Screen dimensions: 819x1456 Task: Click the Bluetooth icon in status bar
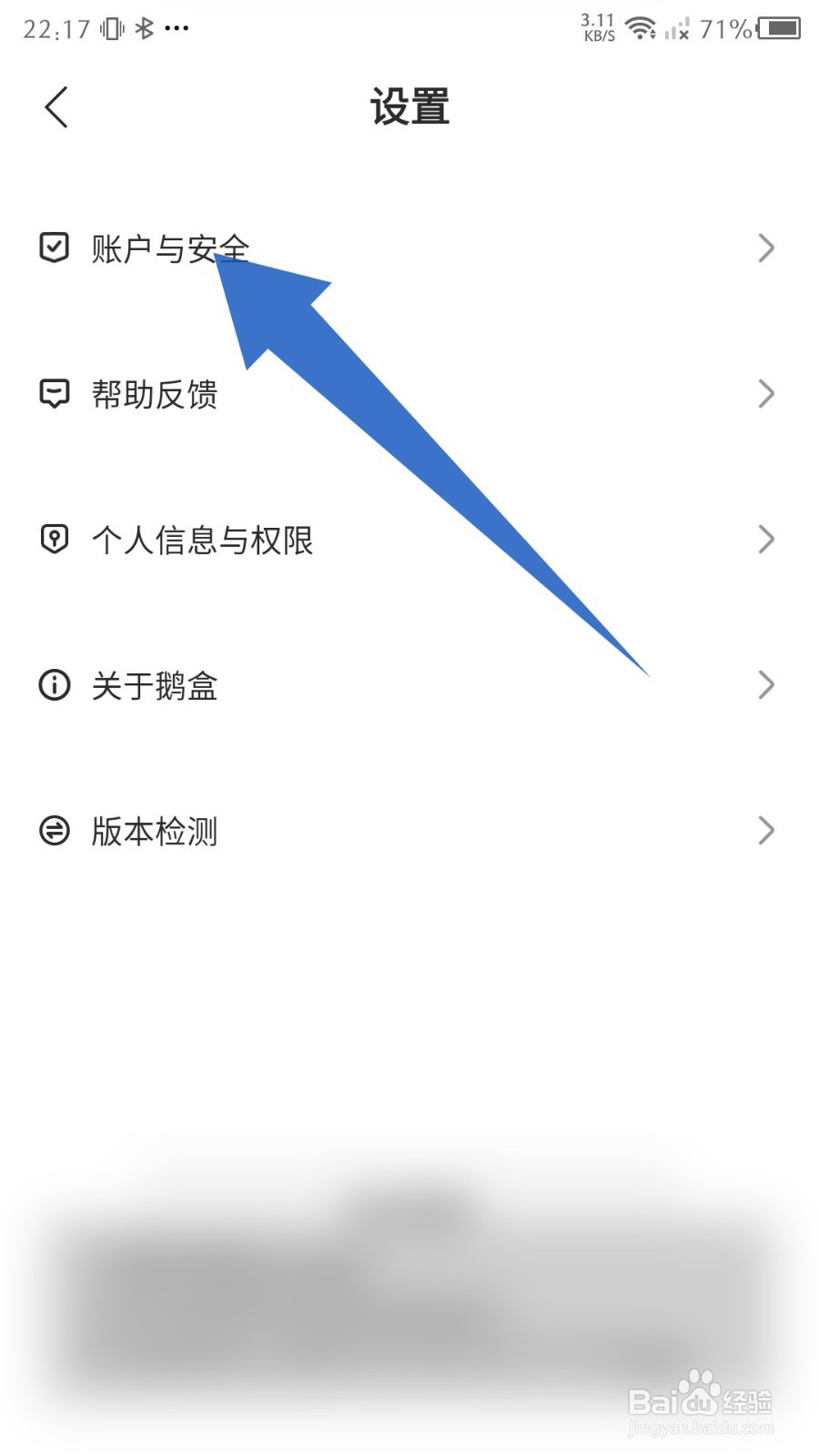(144, 27)
